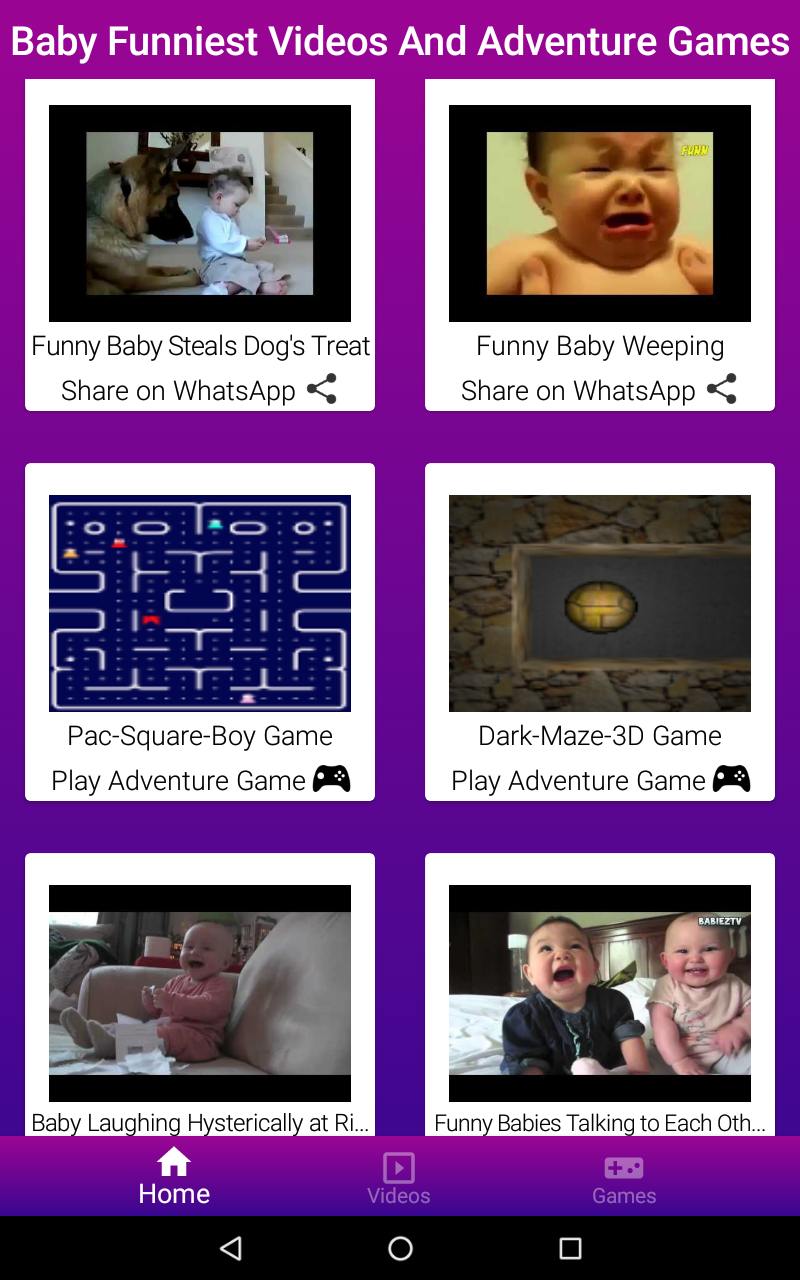Image resolution: width=800 pixels, height=1280 pixels.
Task: Go back with the system back button
Action: [x=231, y=1247]
